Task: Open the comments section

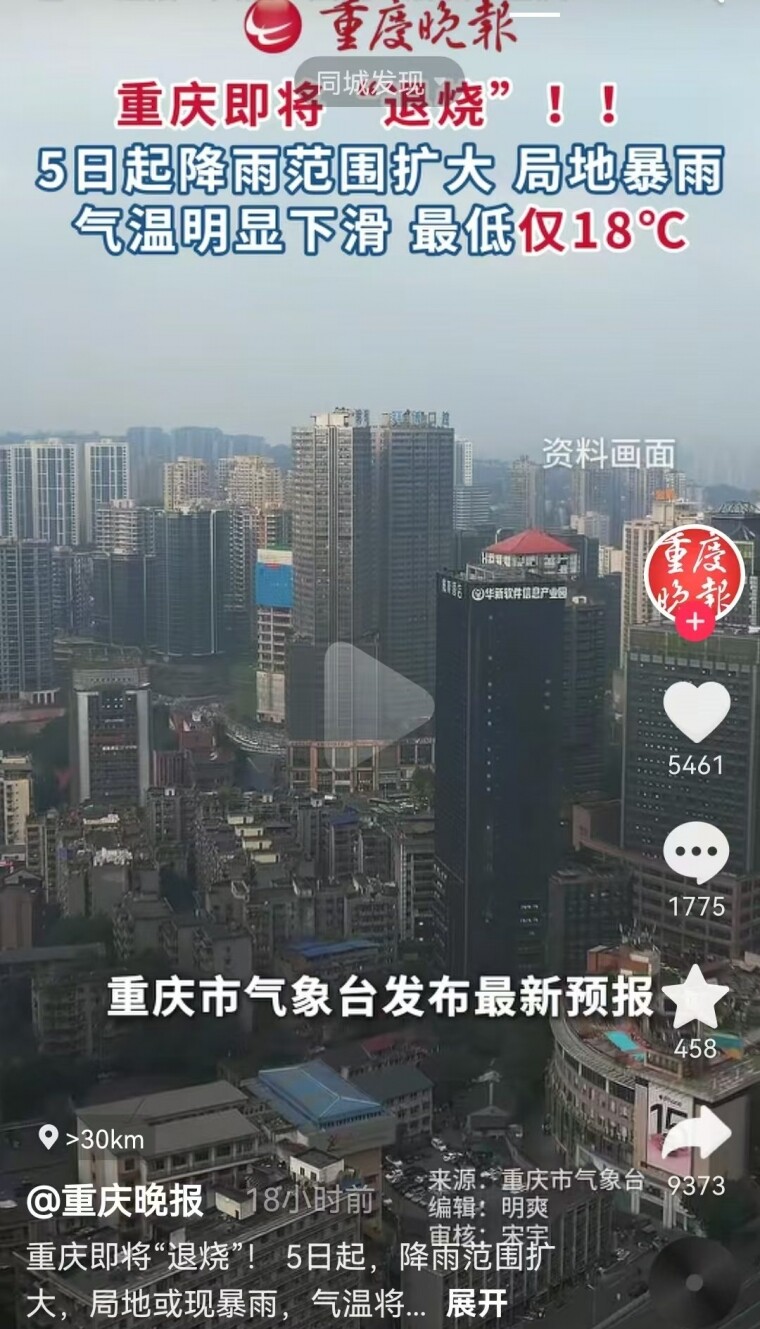Action: click(x=696, y=853)
